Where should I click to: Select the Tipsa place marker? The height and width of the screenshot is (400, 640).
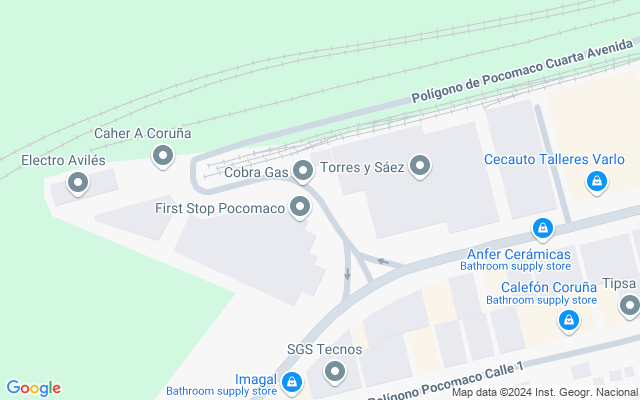pos(629,305)
